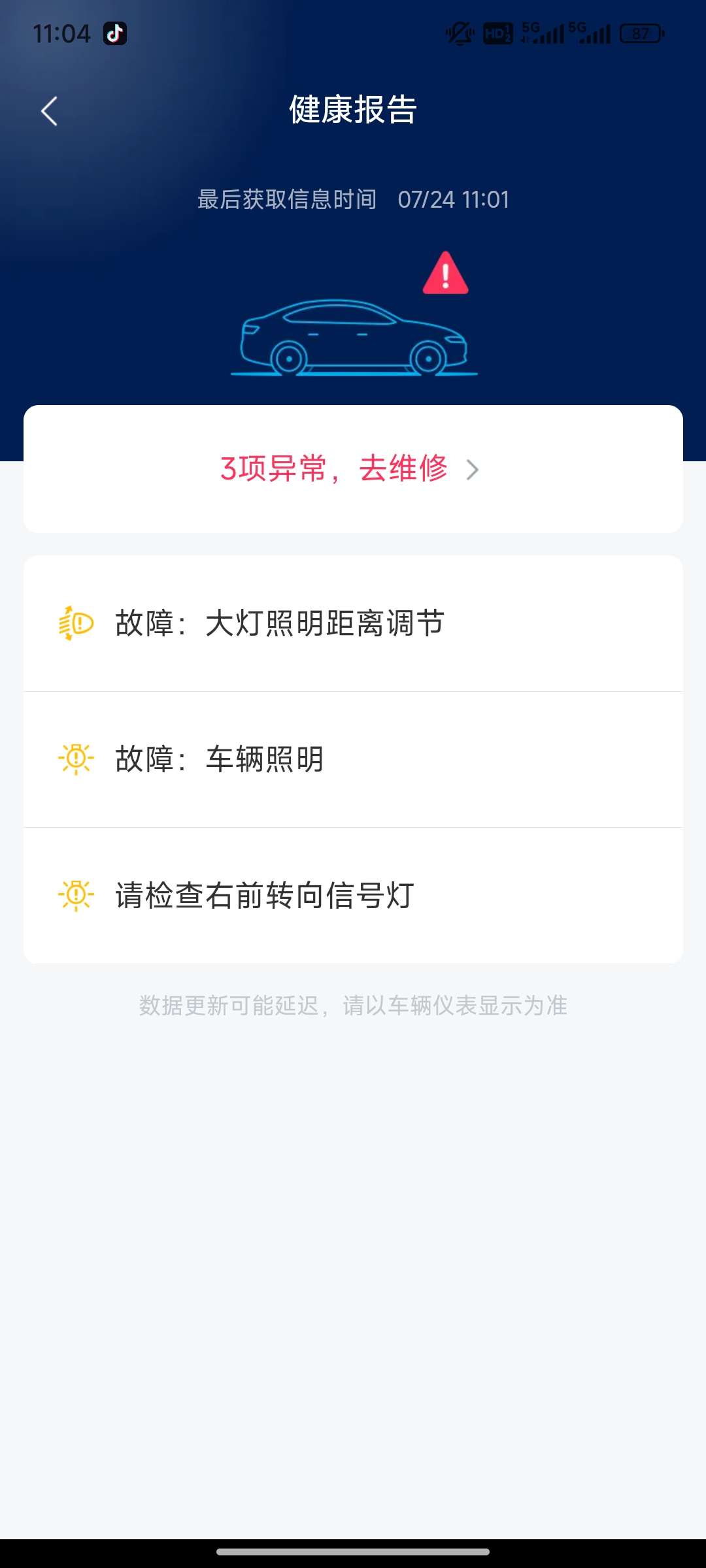Open 3项异常，去维修 repair link
This screenshot has height=1568, width=706.
[x=350, y=469]
